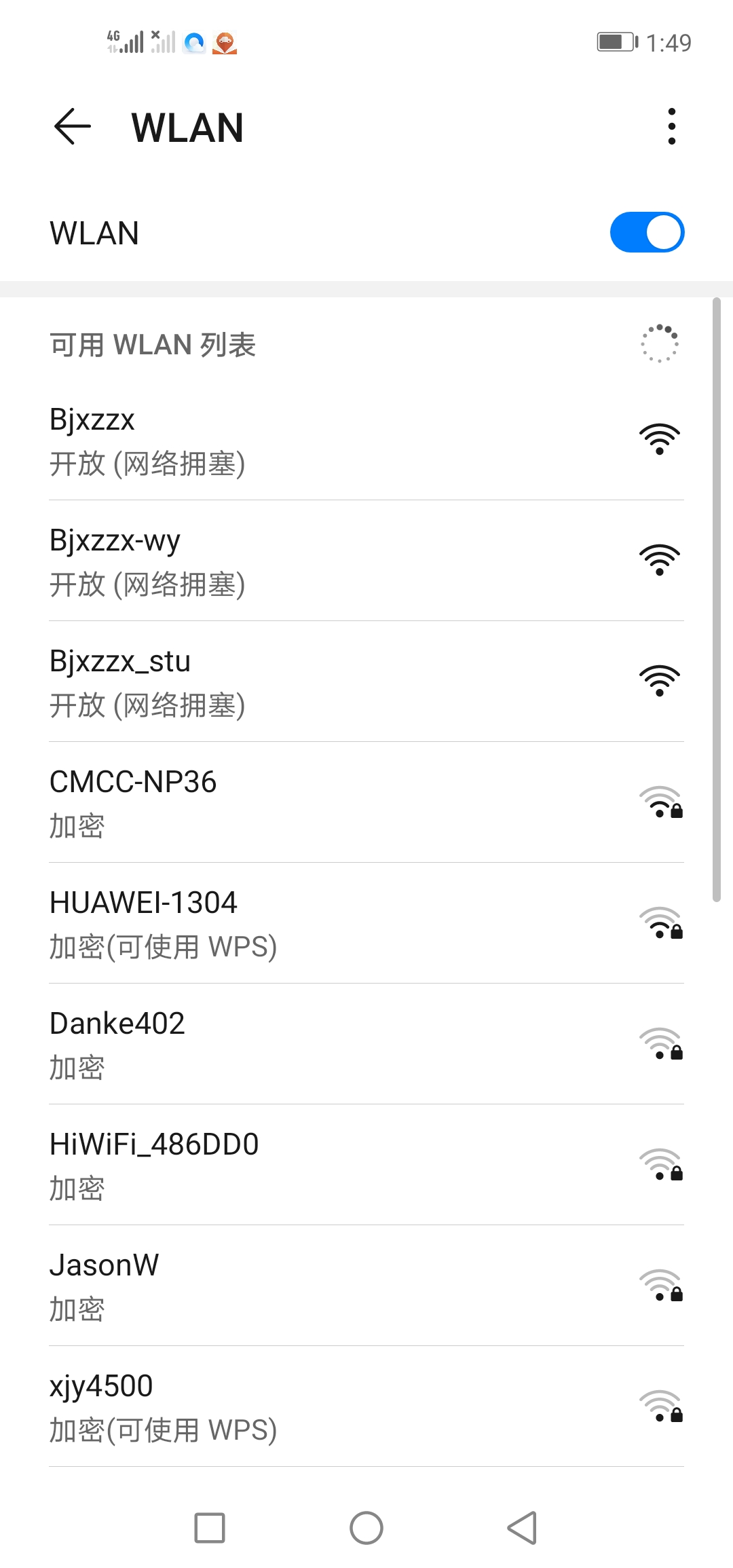Open recent apps view
This screenshot has height=1568, width=733.
[x=210, y=1528]
